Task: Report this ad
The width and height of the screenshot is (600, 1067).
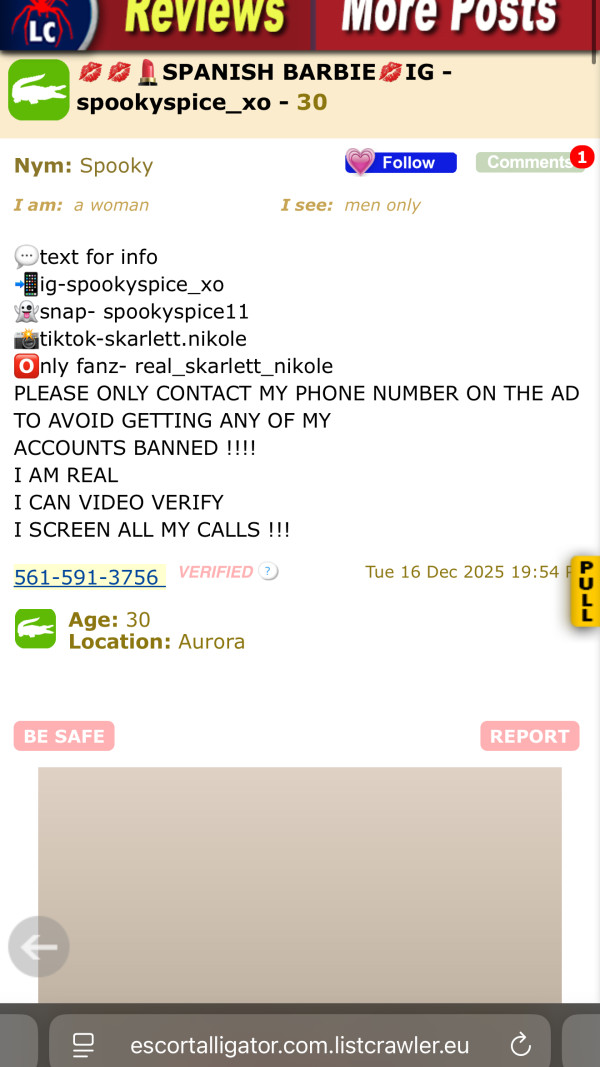Action: pos(529,736)
